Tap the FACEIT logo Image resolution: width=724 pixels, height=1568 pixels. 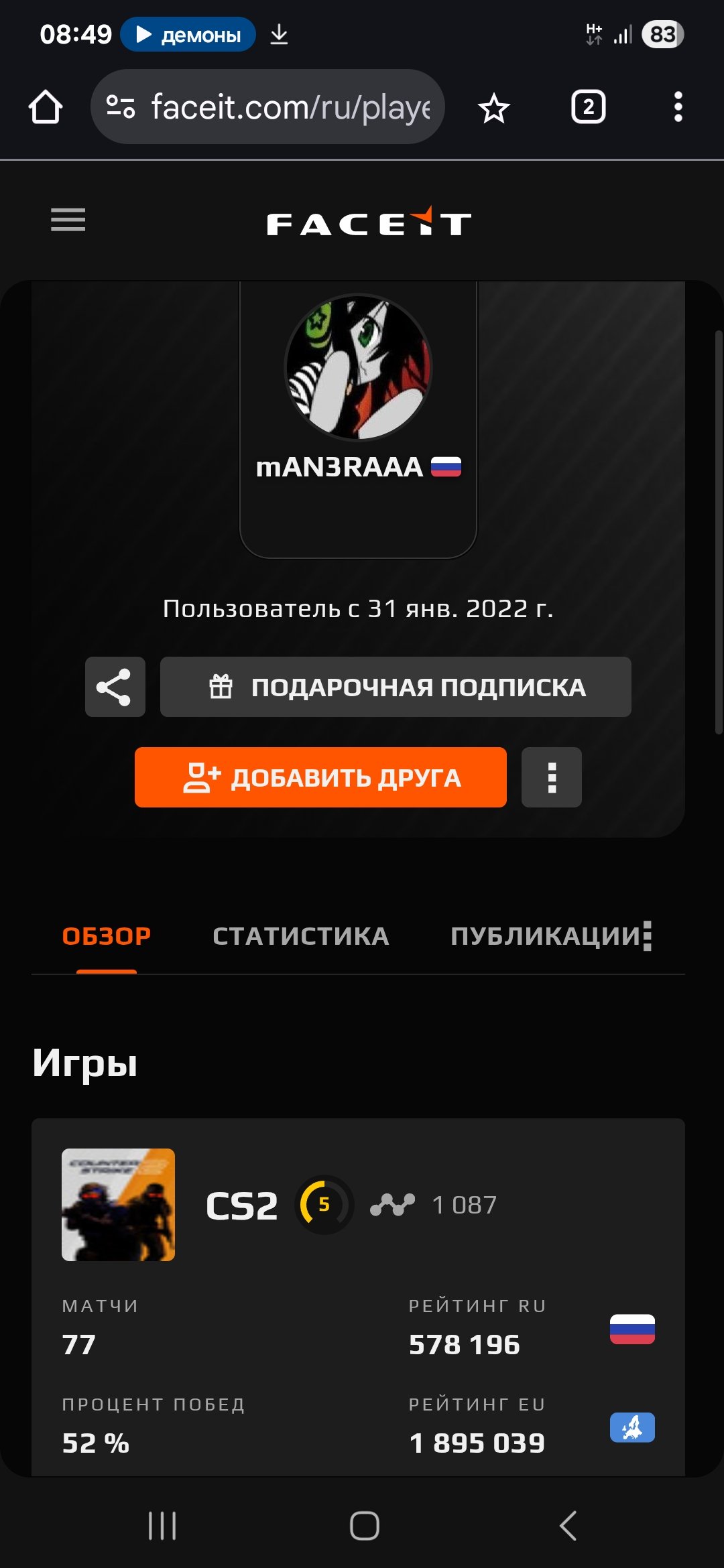(x=369, y=222)
